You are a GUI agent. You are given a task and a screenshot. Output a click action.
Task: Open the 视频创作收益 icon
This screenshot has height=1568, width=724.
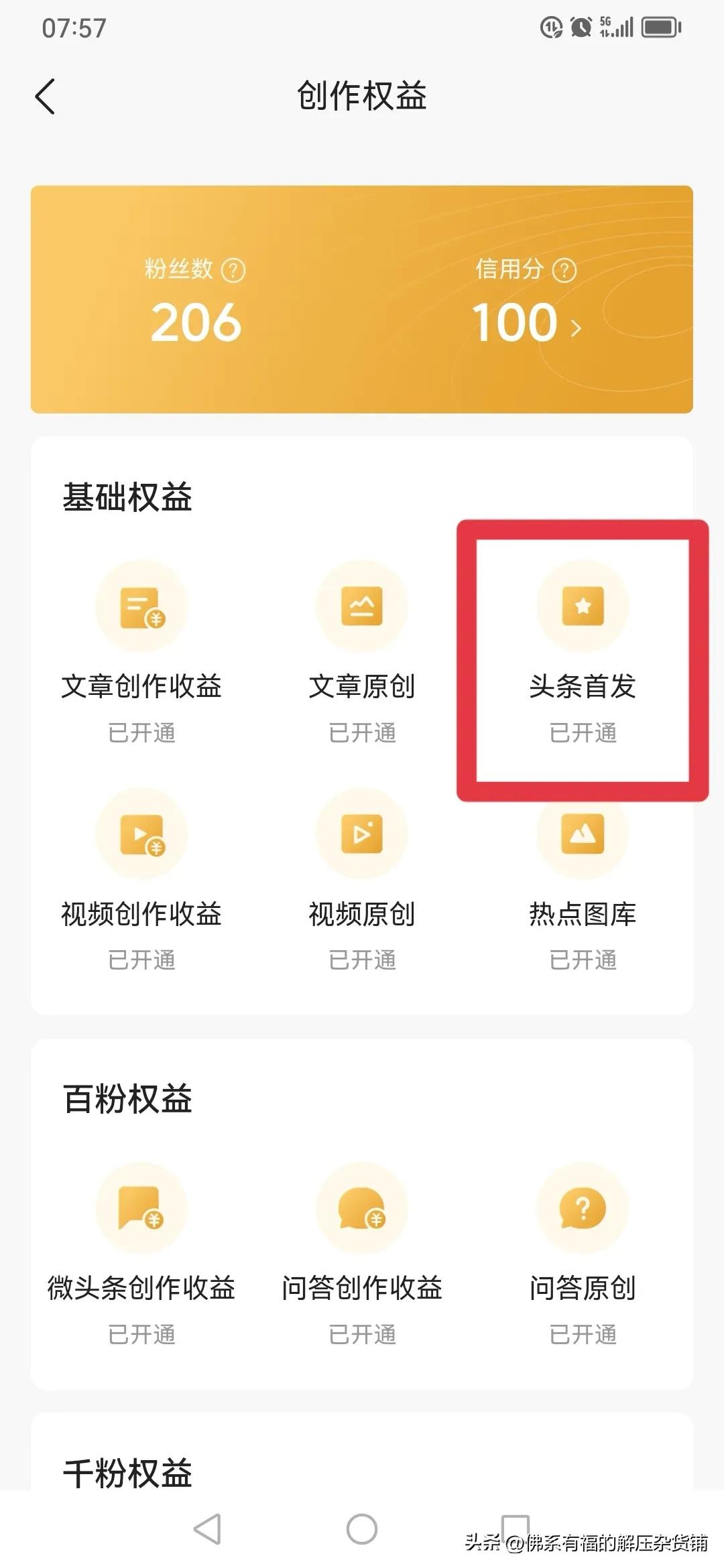click(x=140, y=833)
